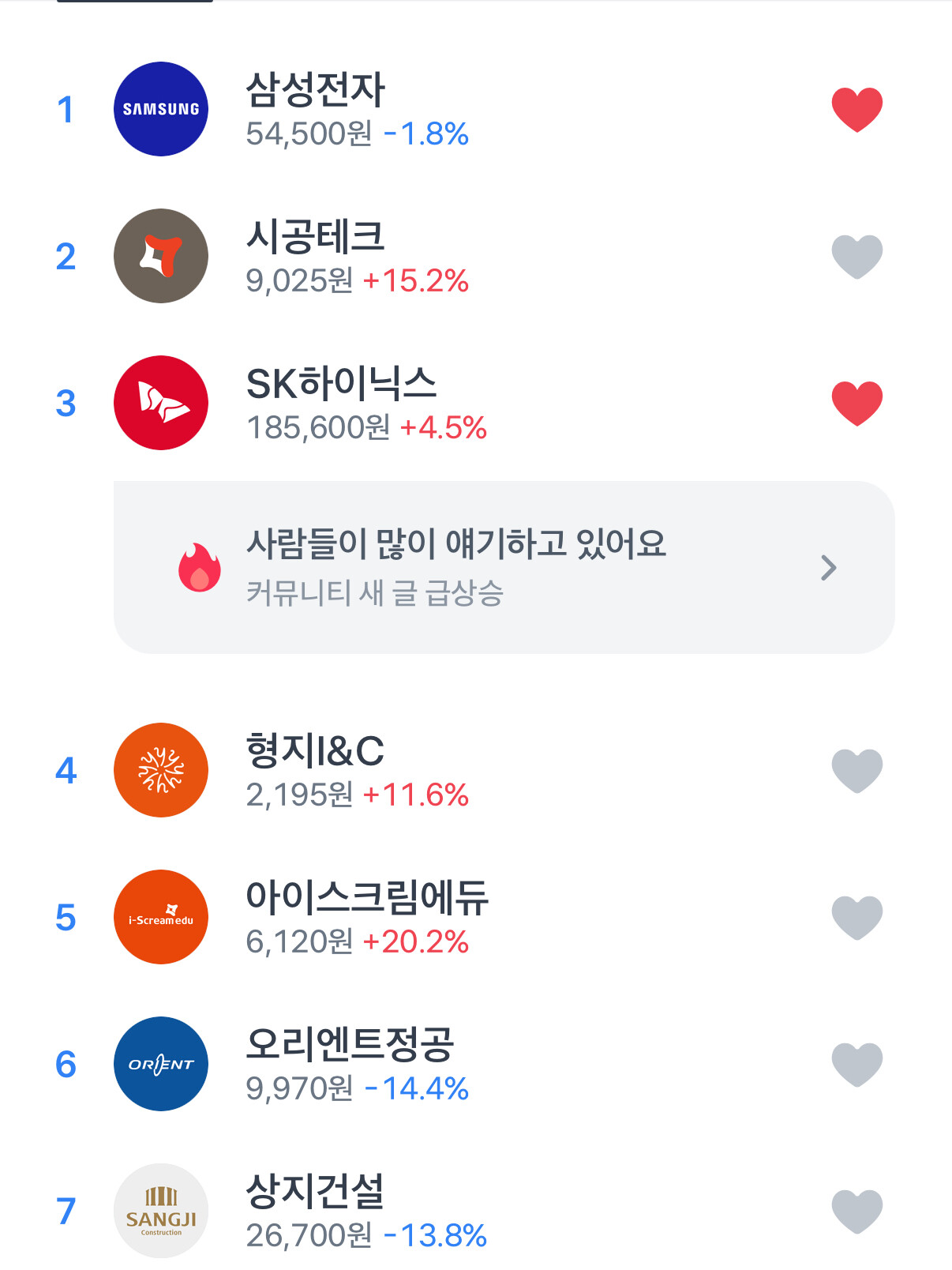The image size is (952, 1270).
Task: Unfavorite SK하이닉스 via its heart icon
Action: click(x=856, y=404)
